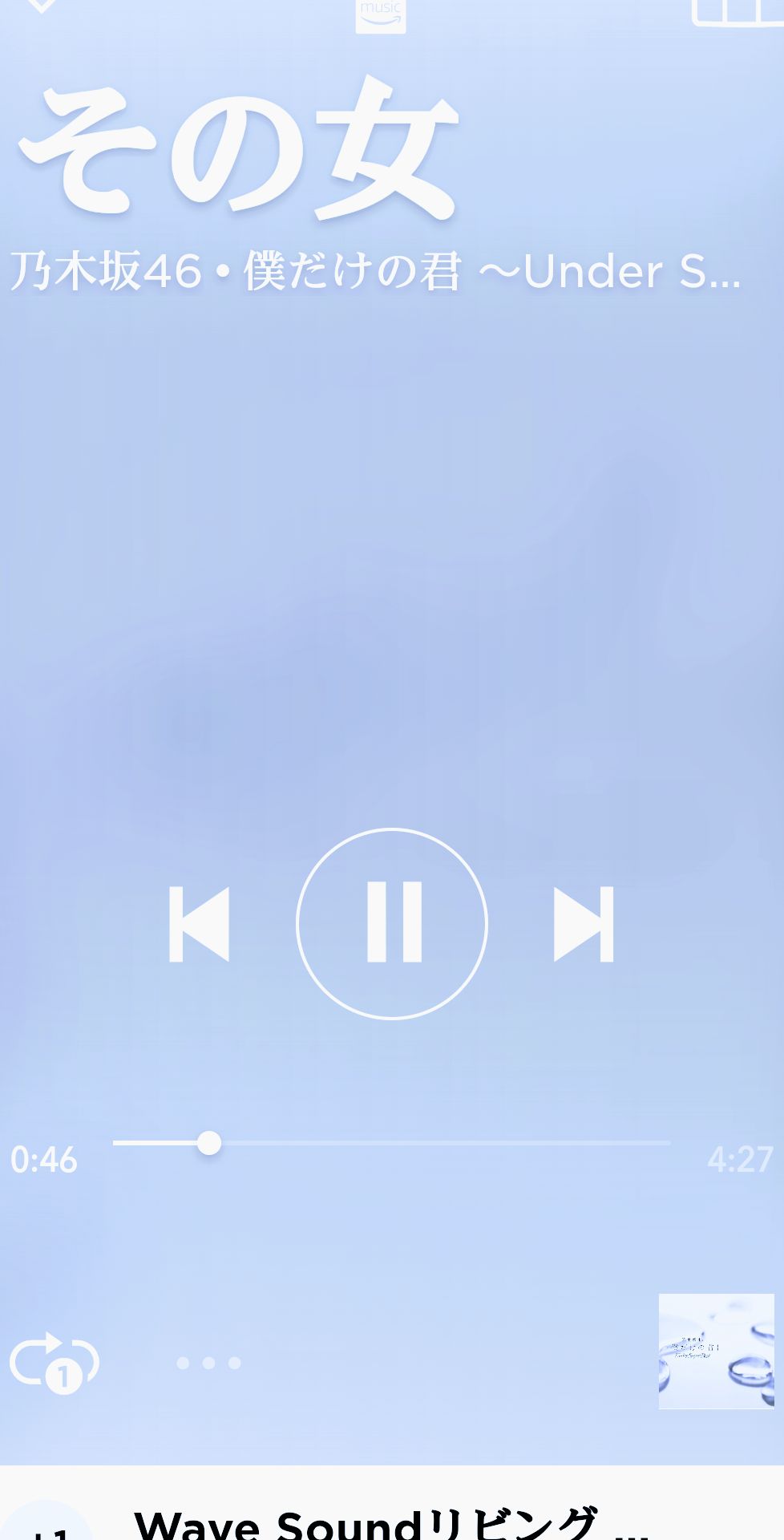This screenshot has width=784, height=1540.
Task: Open the three-dot more options menu
Action: [208, 1363]
